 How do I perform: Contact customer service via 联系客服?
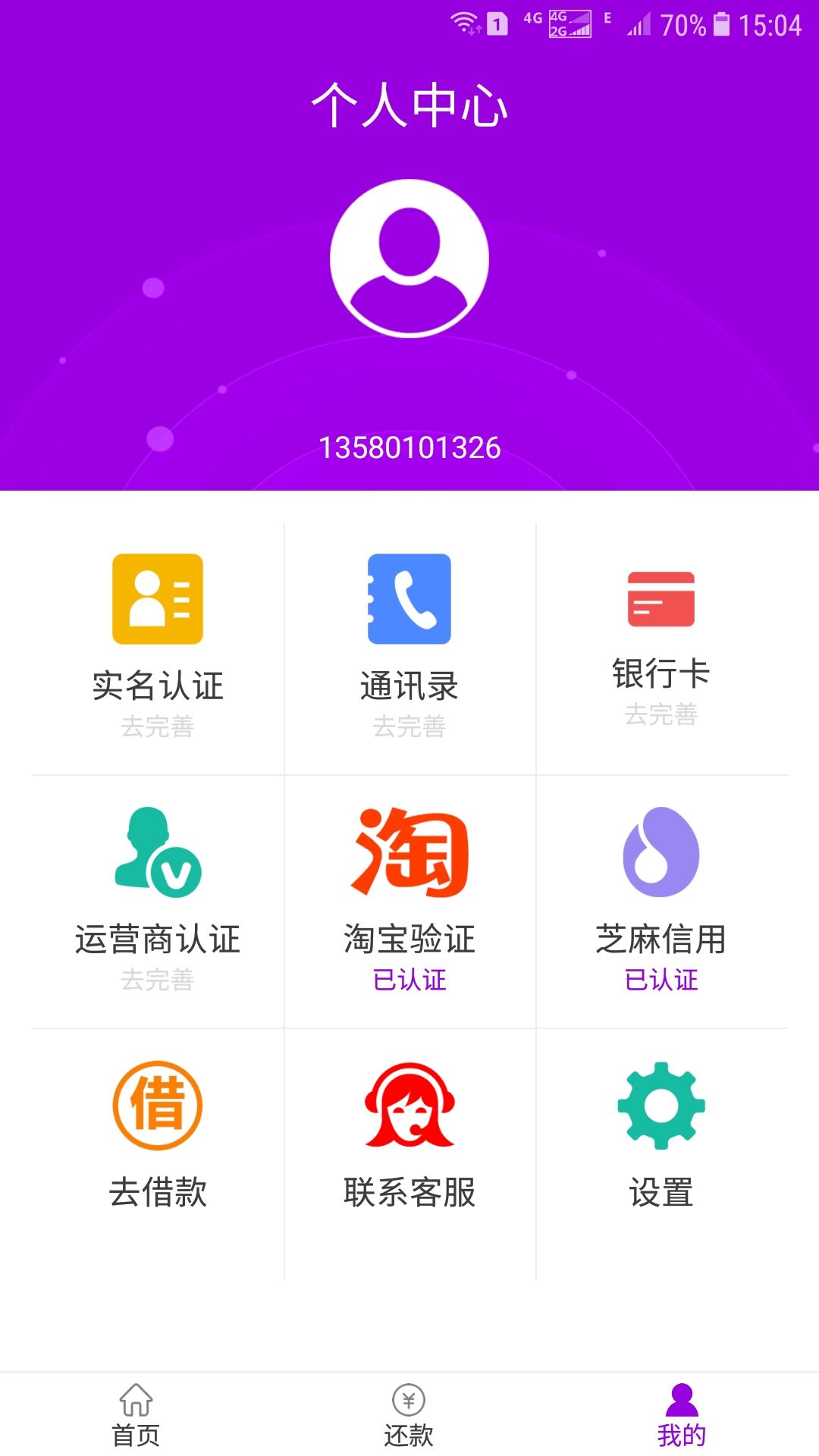click(x=409, y=1154)
